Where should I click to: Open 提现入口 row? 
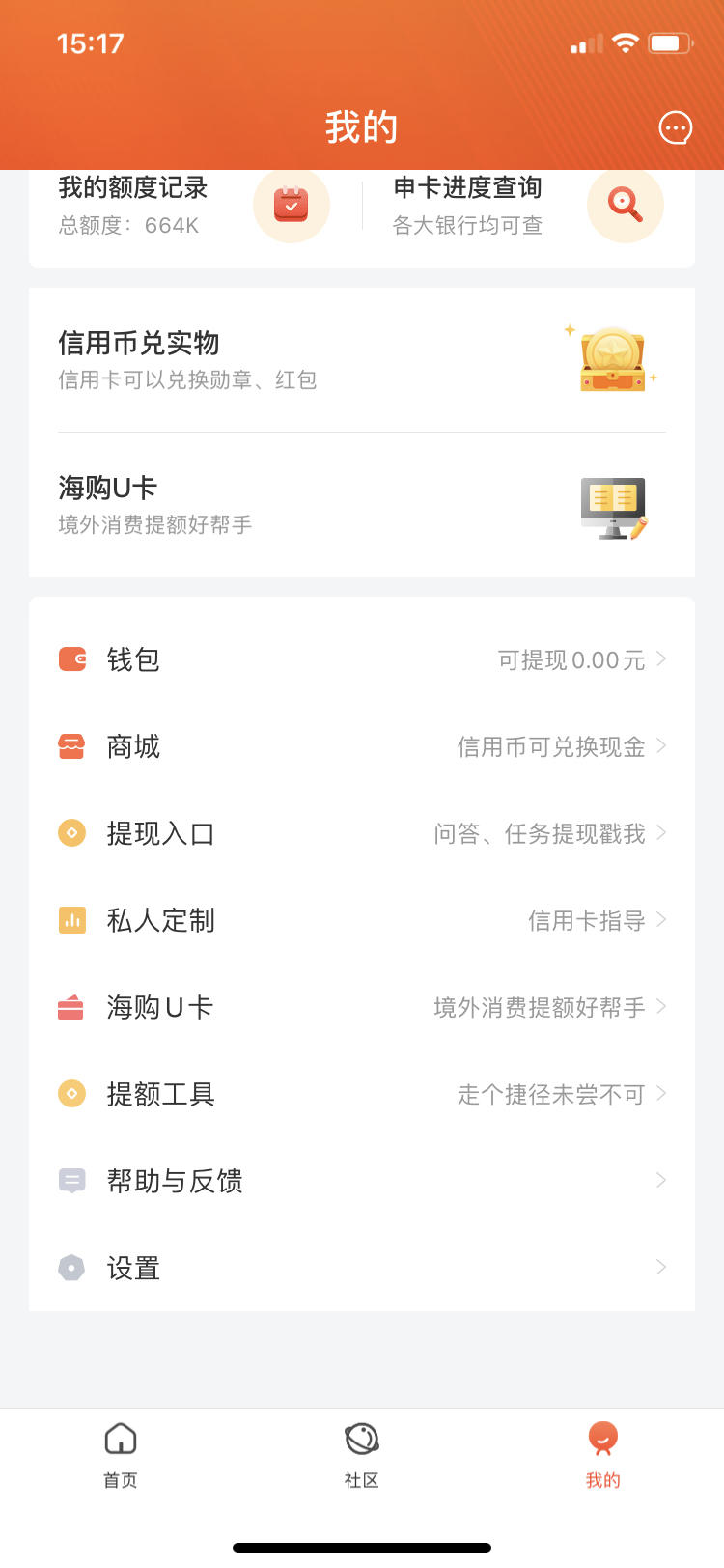click(x=362, y=833)
